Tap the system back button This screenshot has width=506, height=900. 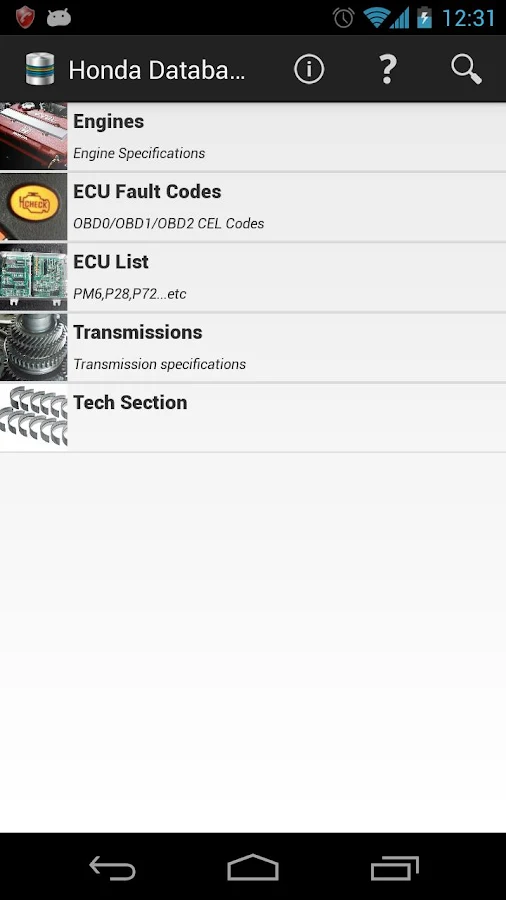coord(112,867)
